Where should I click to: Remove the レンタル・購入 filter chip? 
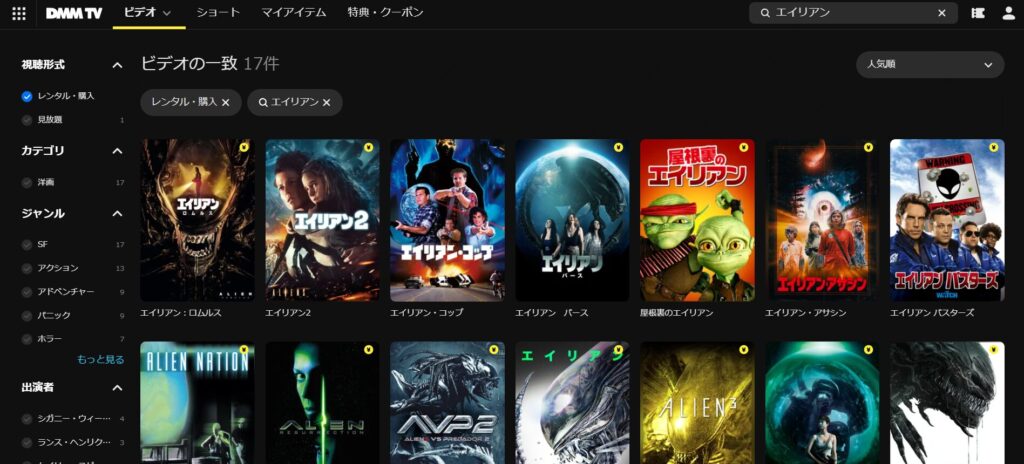226,102
